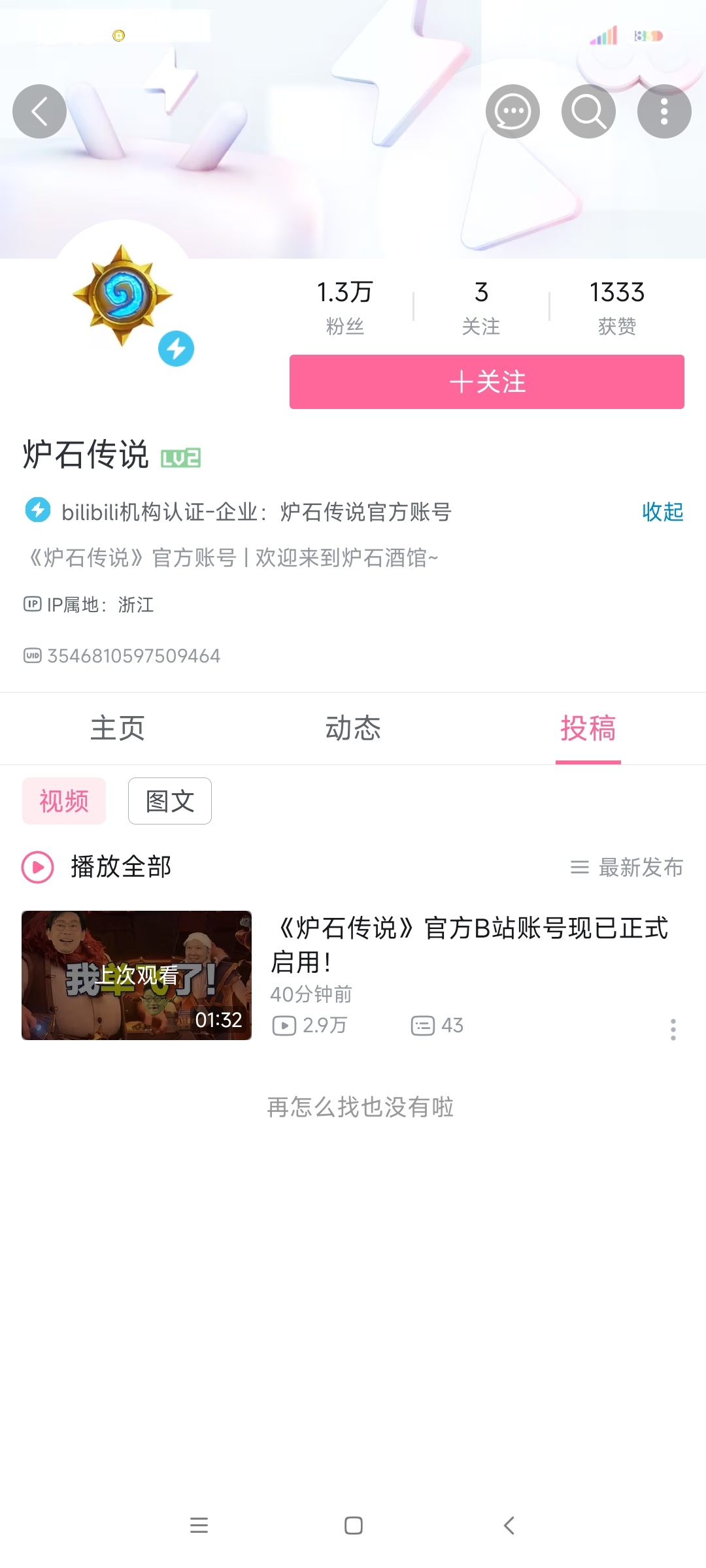706x1568 pixels.
Task: Open more options for the video item
Action: pyautogui.click(x=673, y=1030)
